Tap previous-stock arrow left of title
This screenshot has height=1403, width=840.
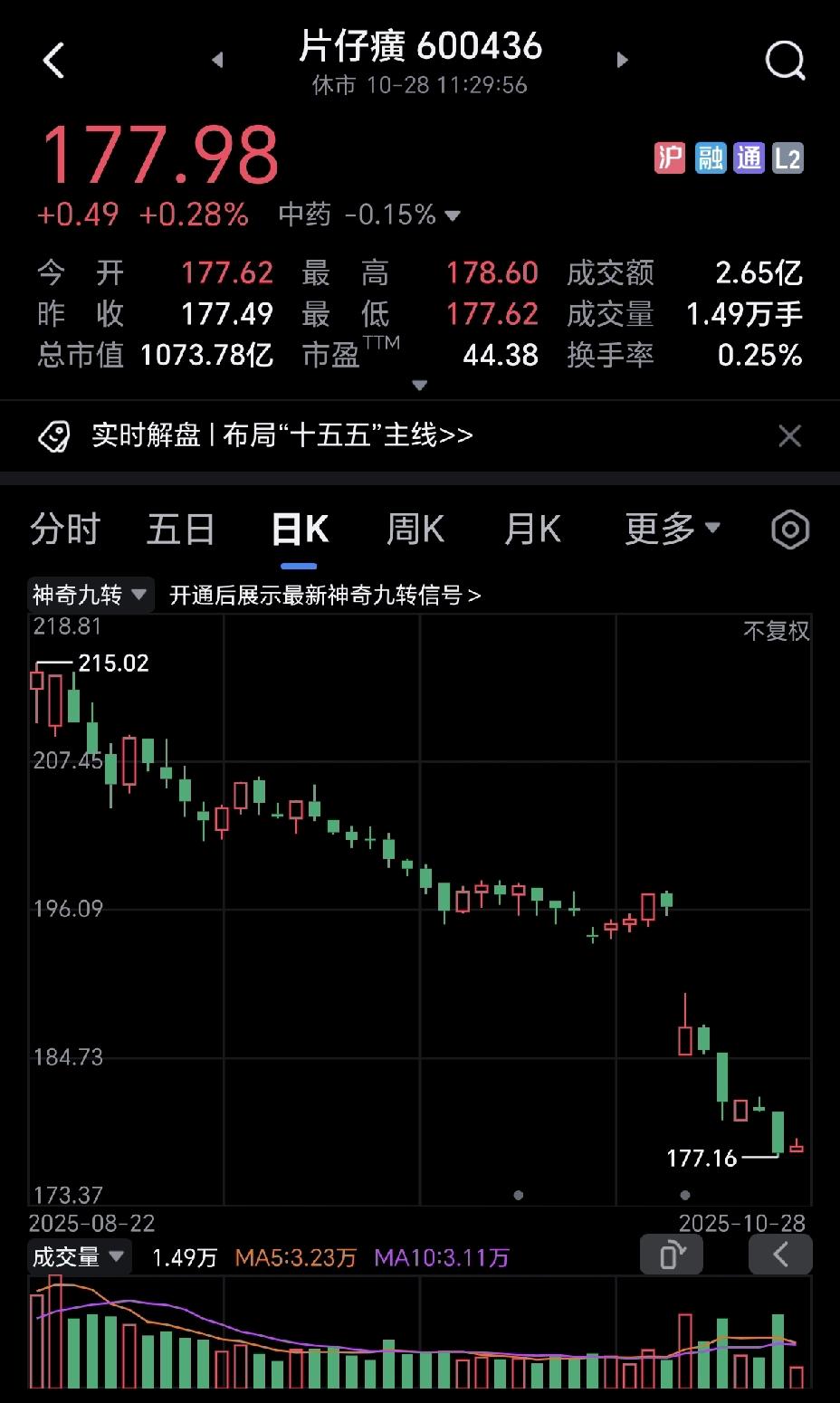coord(217,59)
